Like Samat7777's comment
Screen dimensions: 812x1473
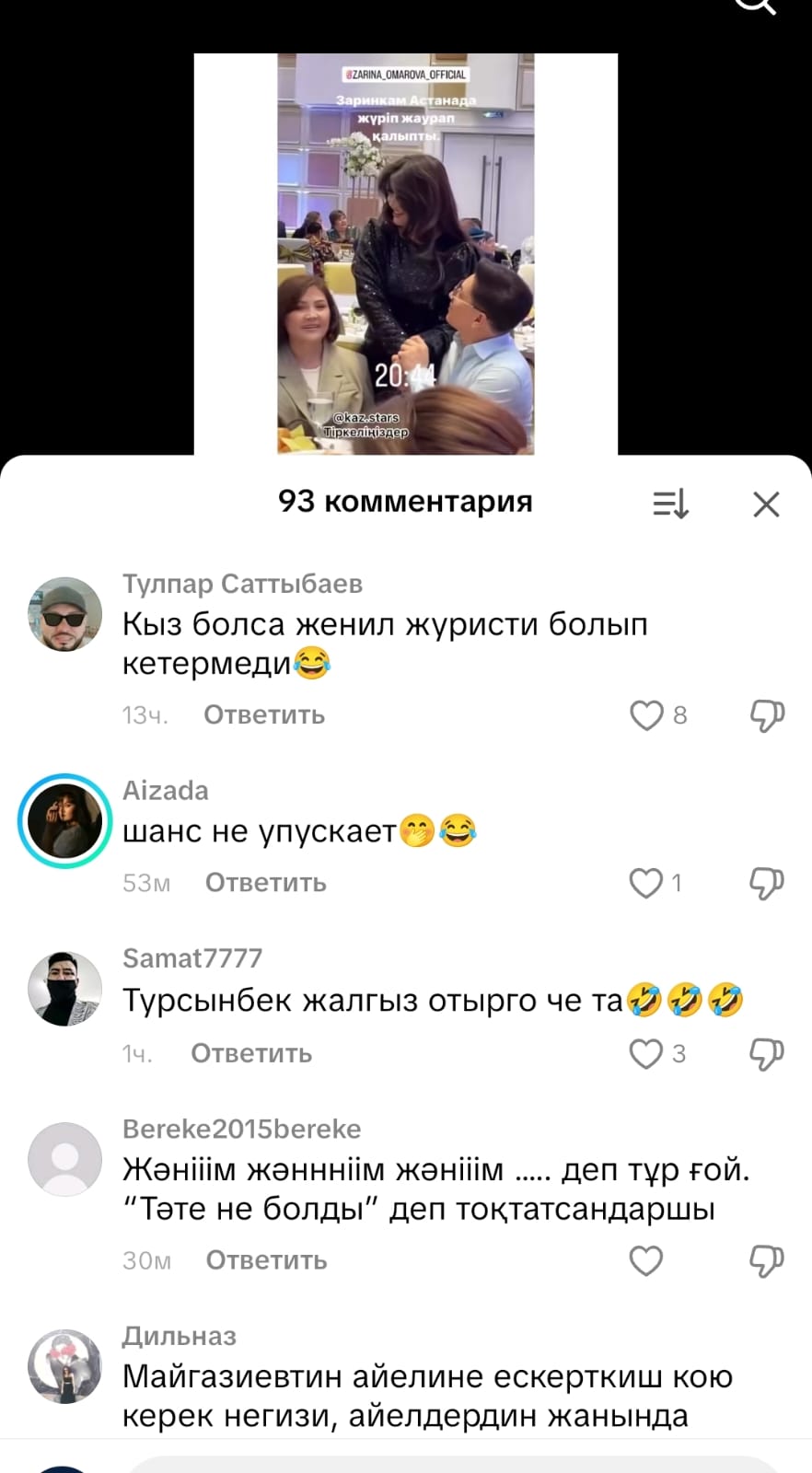(645, 1054)
